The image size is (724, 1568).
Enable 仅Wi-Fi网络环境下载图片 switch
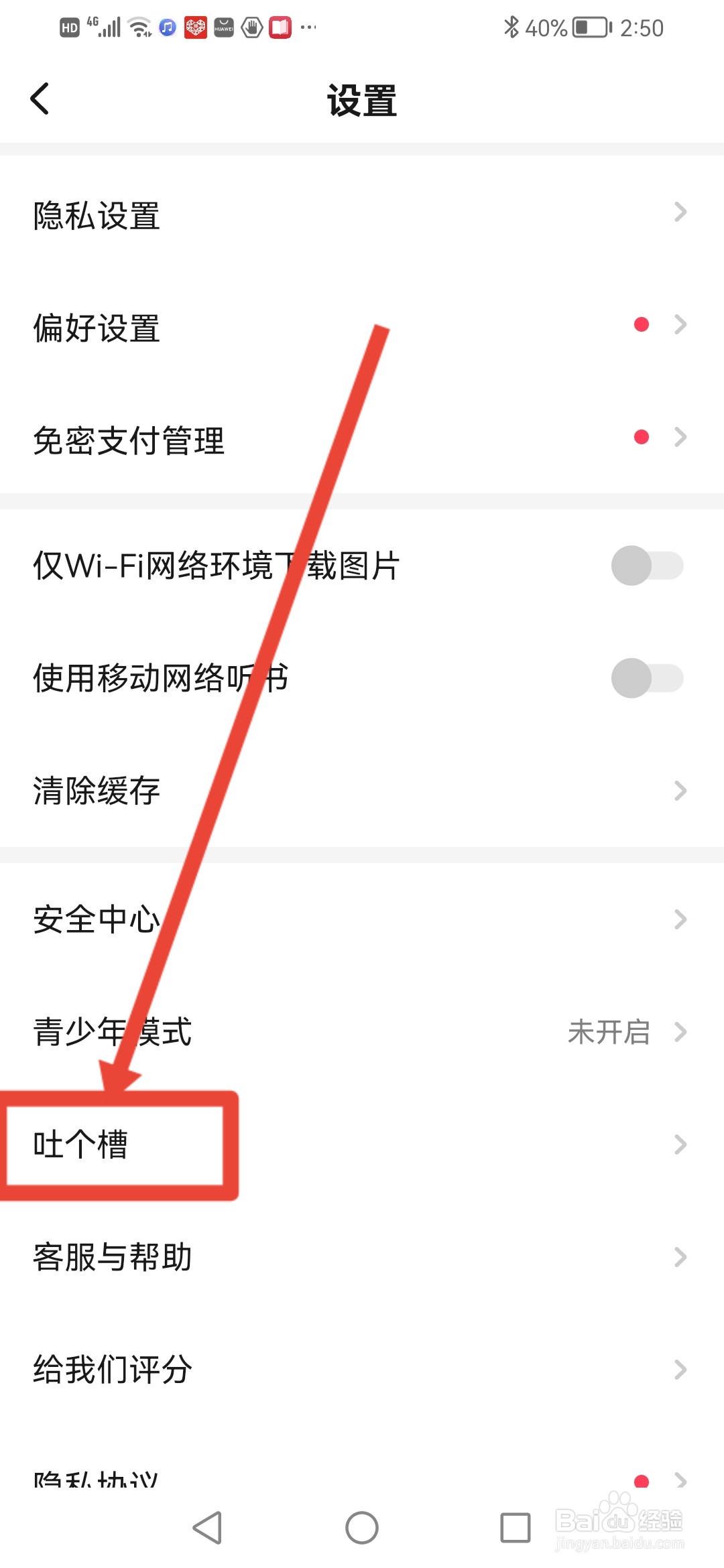[x=646, y=566]
